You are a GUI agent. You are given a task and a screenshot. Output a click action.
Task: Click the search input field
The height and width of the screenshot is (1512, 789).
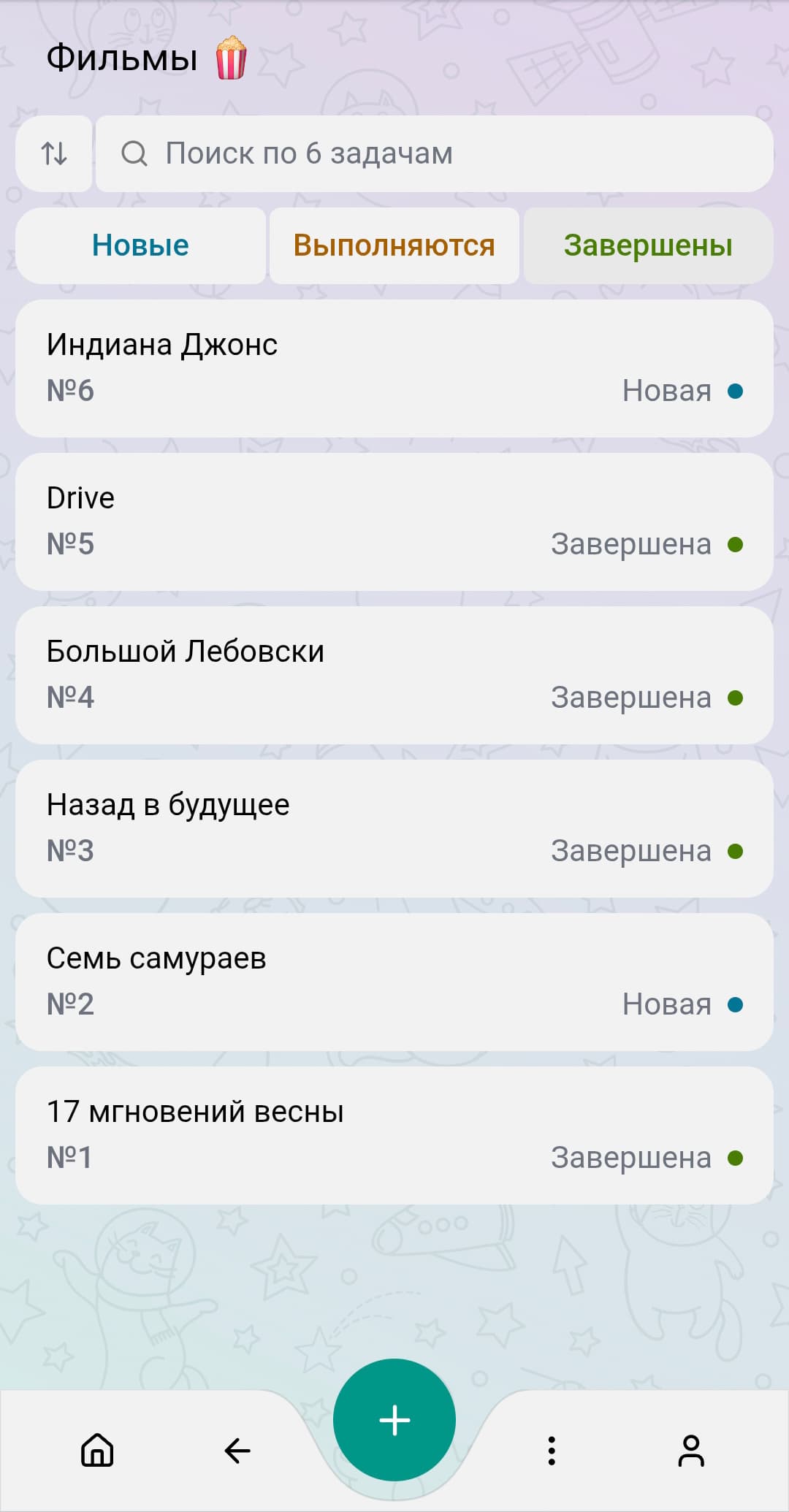(436, 153)
